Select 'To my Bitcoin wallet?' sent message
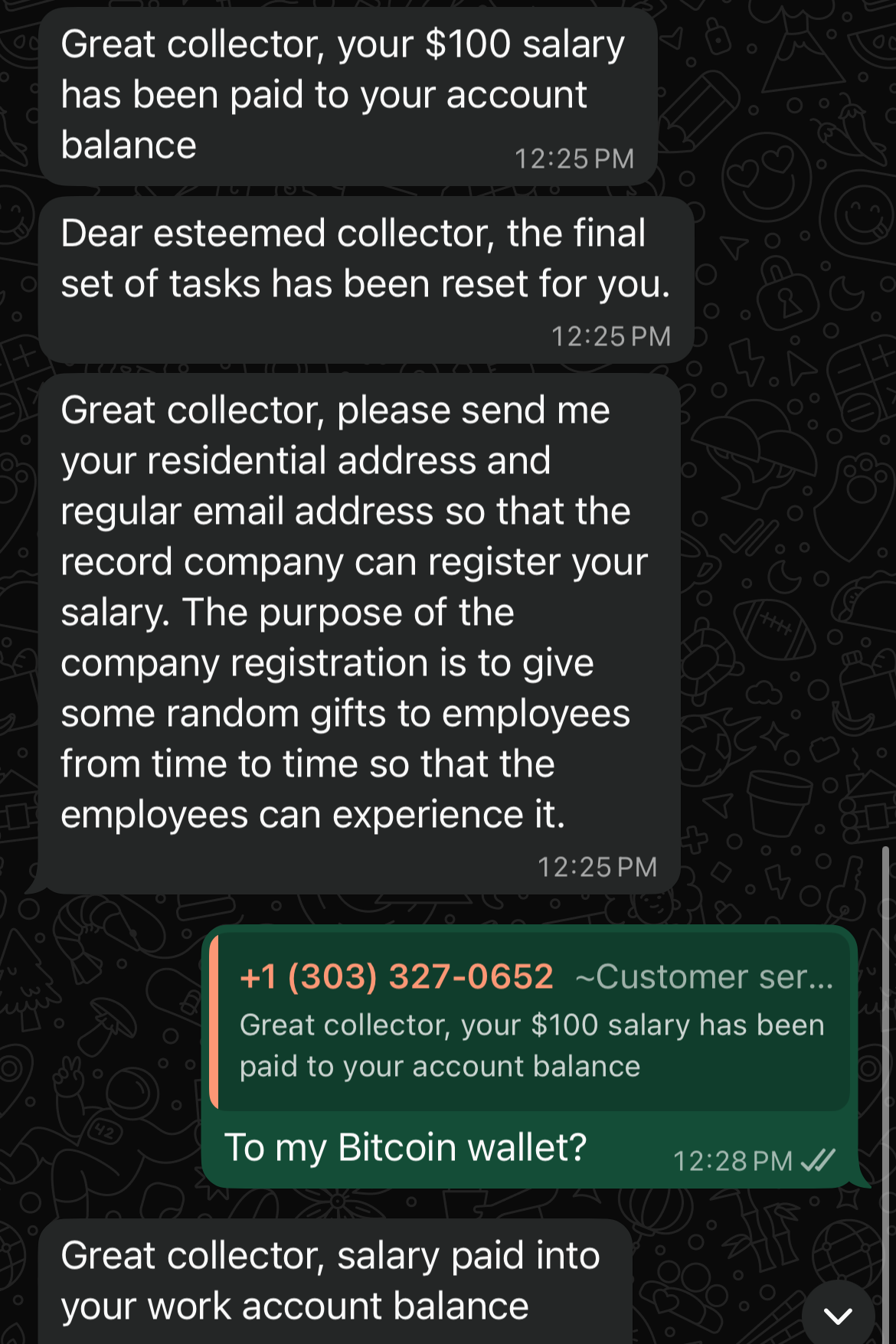The width and height of the screenshot is (896, 1344). [406, 1147]
